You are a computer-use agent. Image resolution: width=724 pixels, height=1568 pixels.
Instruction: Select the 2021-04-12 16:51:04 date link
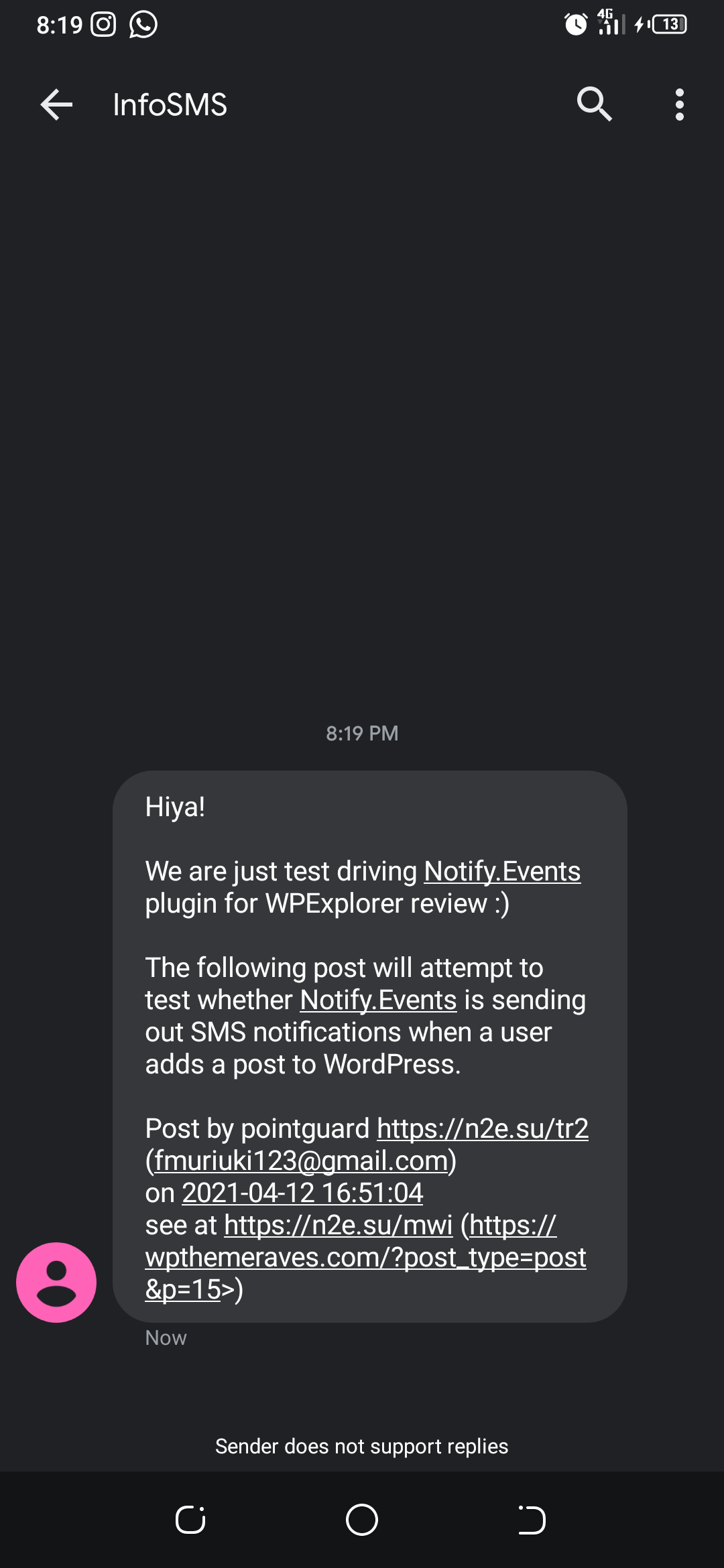pyautogui.click(x=302, y=1193)
